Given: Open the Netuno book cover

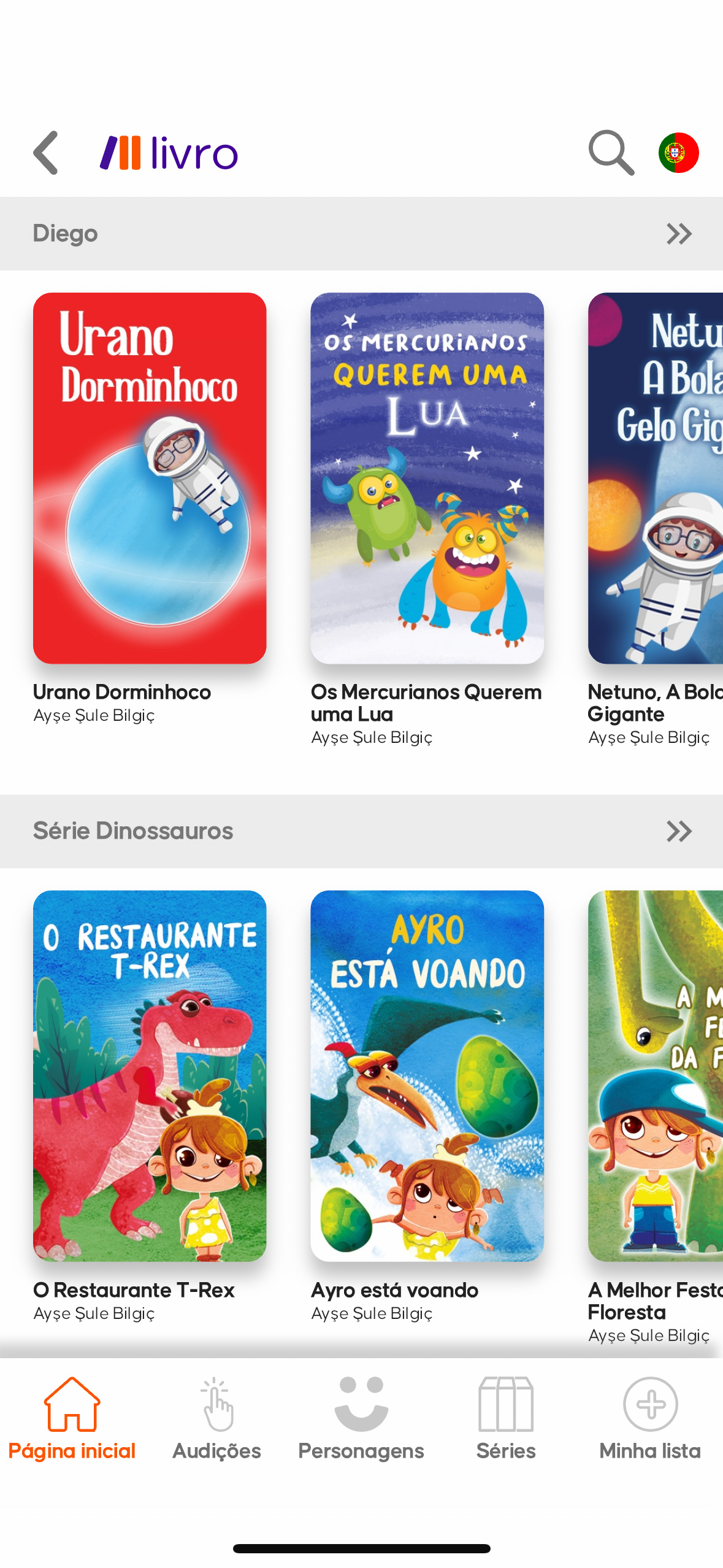Looking at the screenshot, I should pos(655,478).
